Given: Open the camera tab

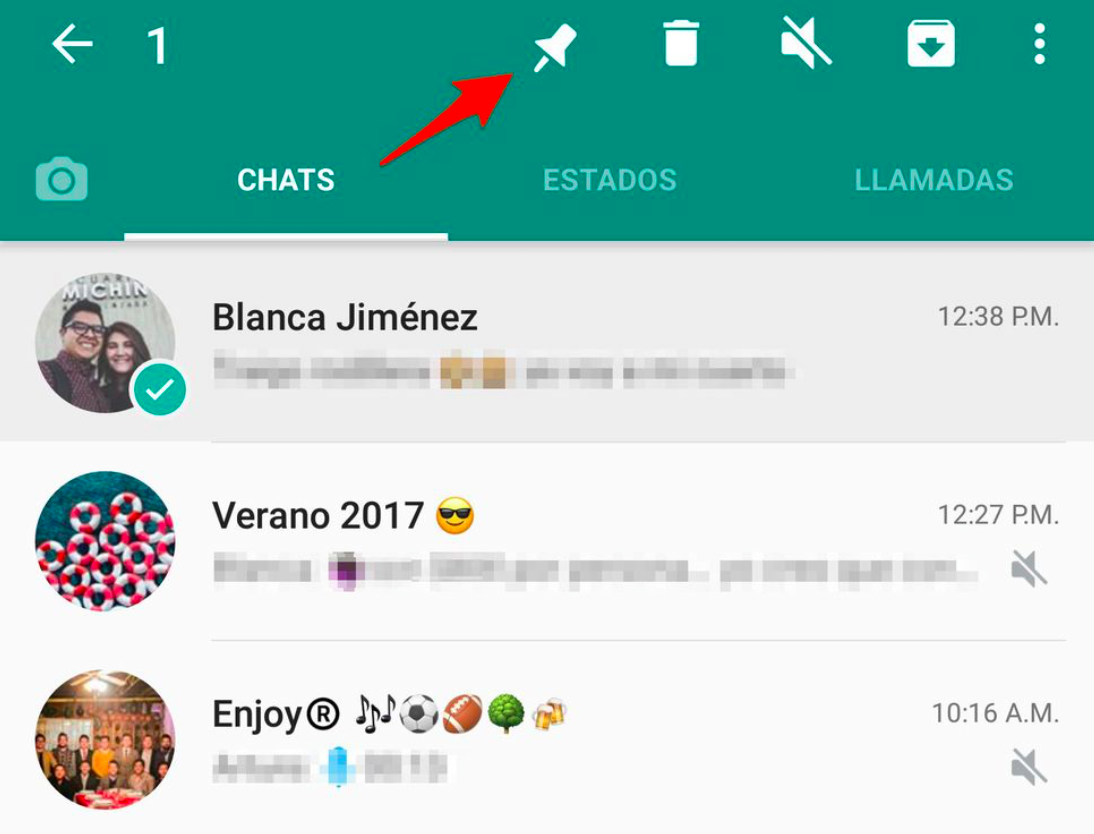Looking at the screenshot, I should pyautogui.click(x=62, y=181).
